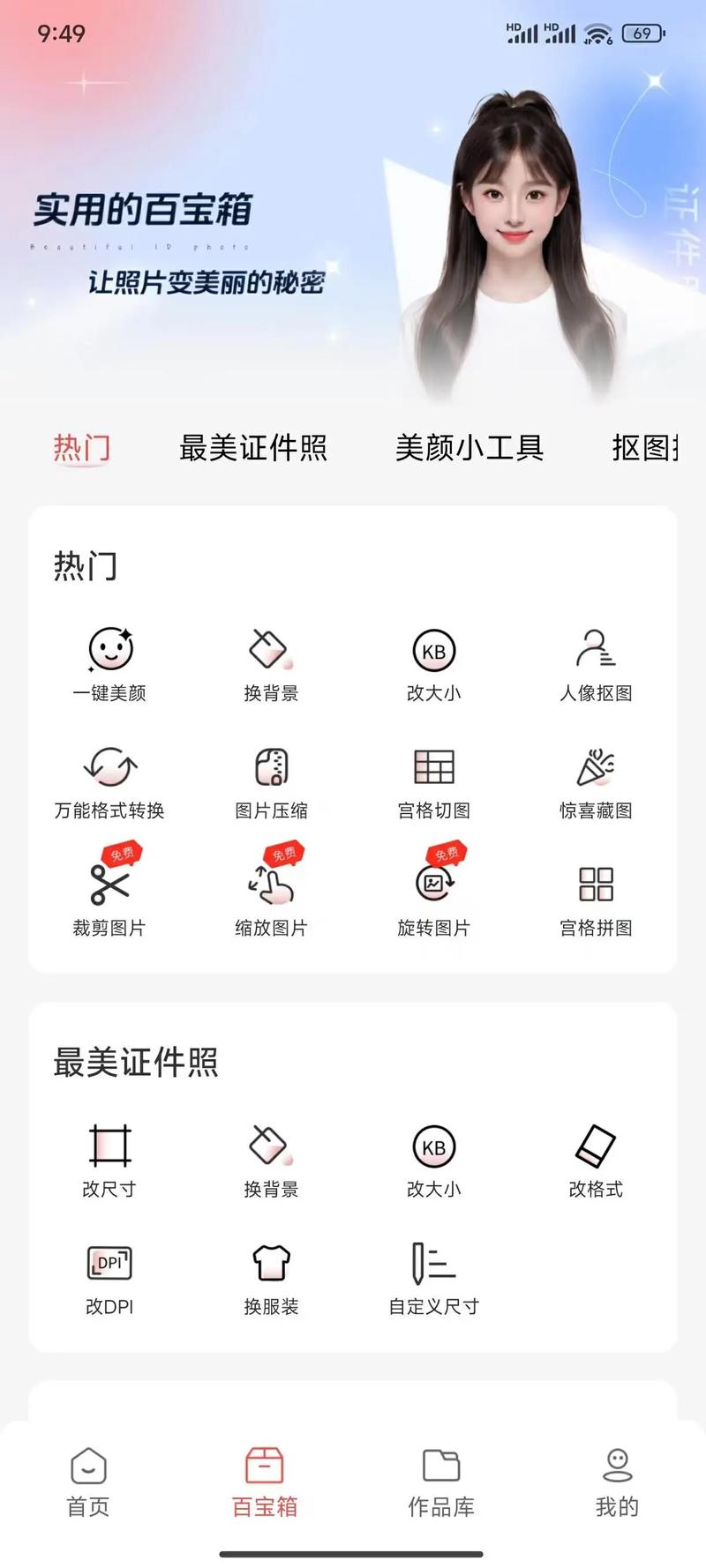Open the 美颜小工具 tab
Viewport: 706px width, 1568px height.
(x=470, y=450)
